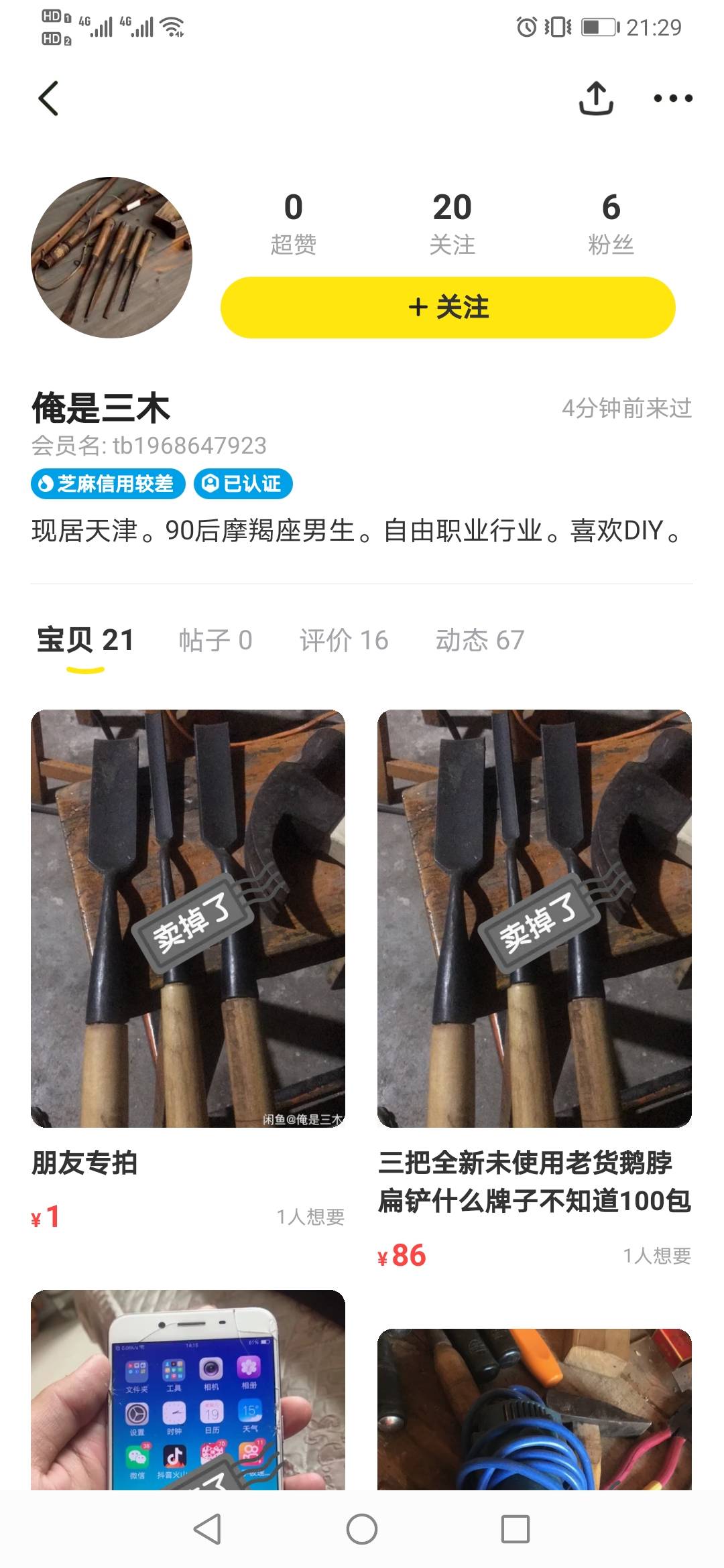Open the 芝麻信用较差 credit badge
Viewport: 724px width, 1568px height.
click(107, 484)
